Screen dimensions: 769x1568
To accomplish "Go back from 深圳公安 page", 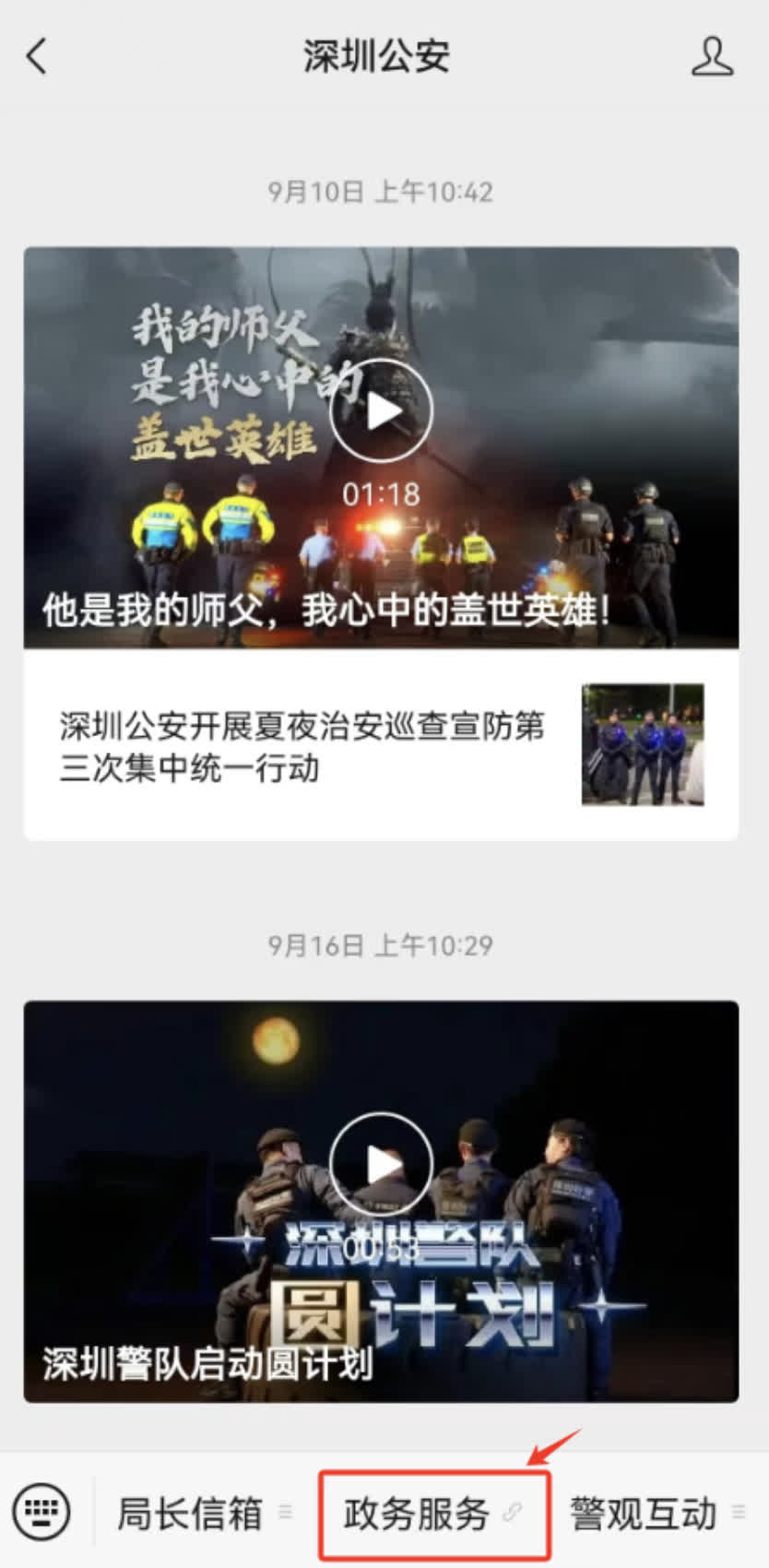I will (x=37, y=57).
